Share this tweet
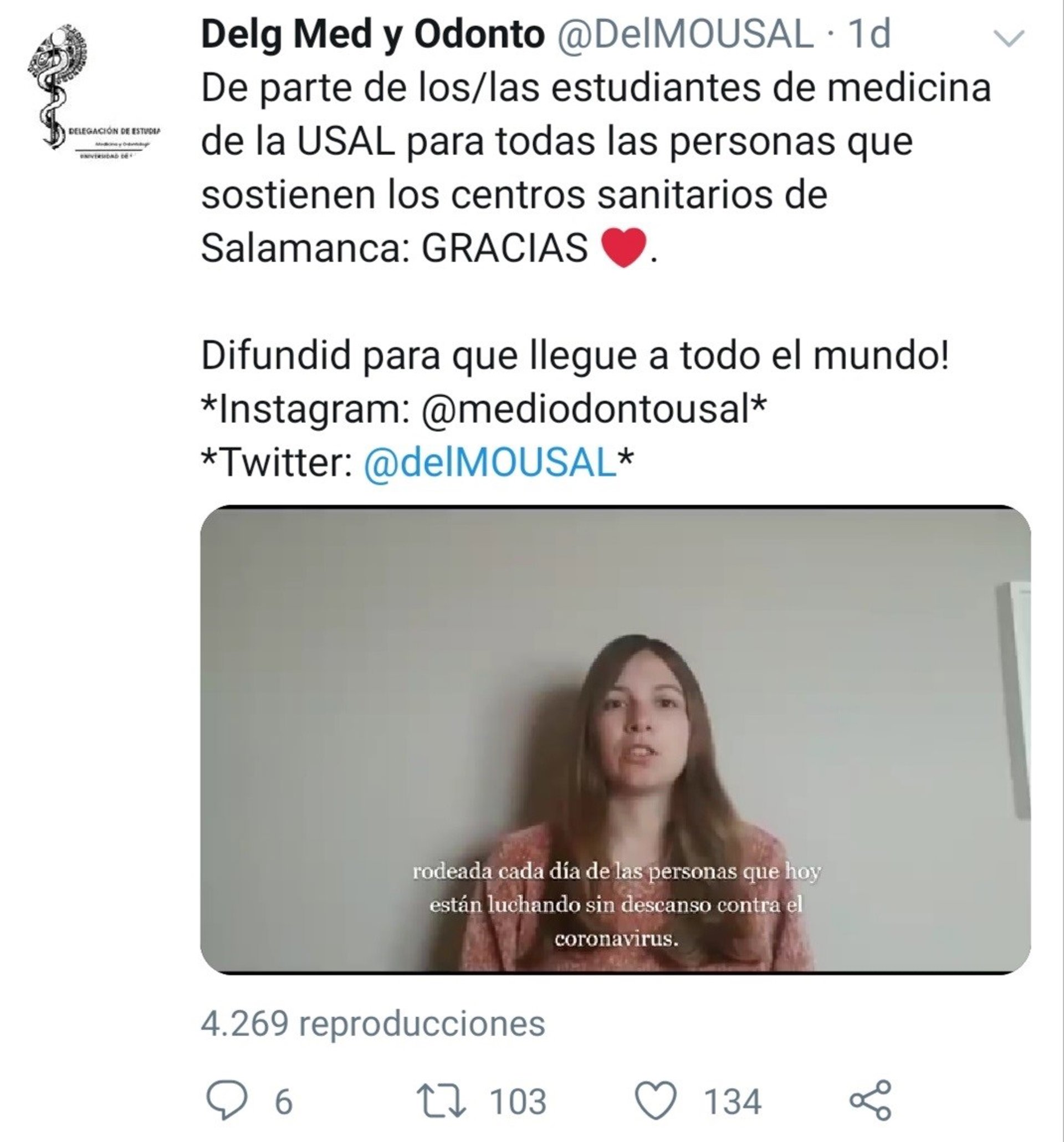 [871, 1100]
